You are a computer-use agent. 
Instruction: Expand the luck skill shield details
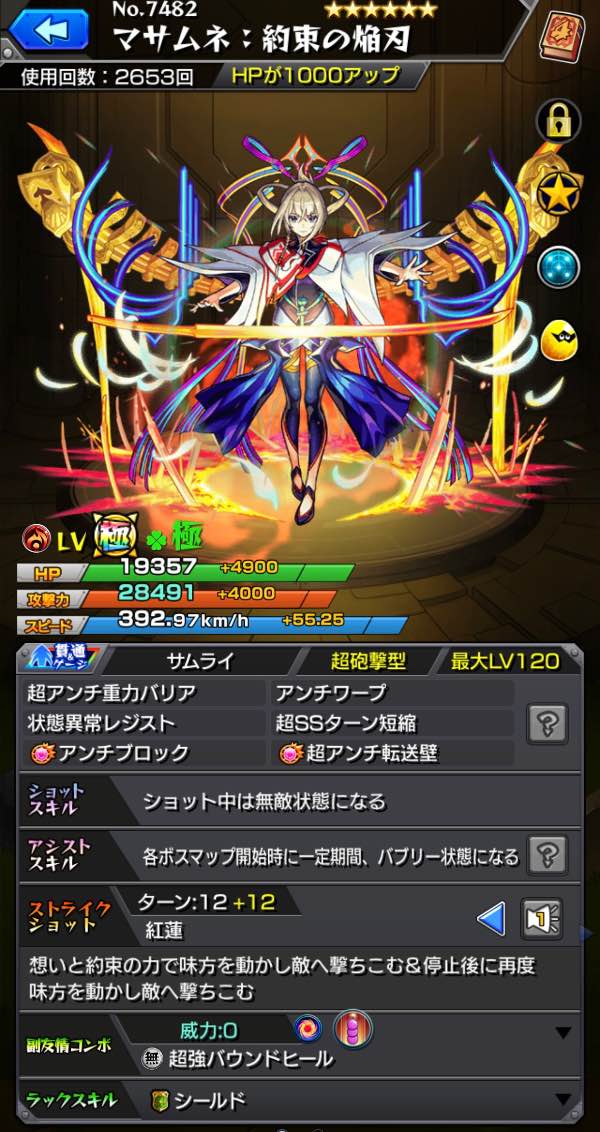pos(563,1101)
